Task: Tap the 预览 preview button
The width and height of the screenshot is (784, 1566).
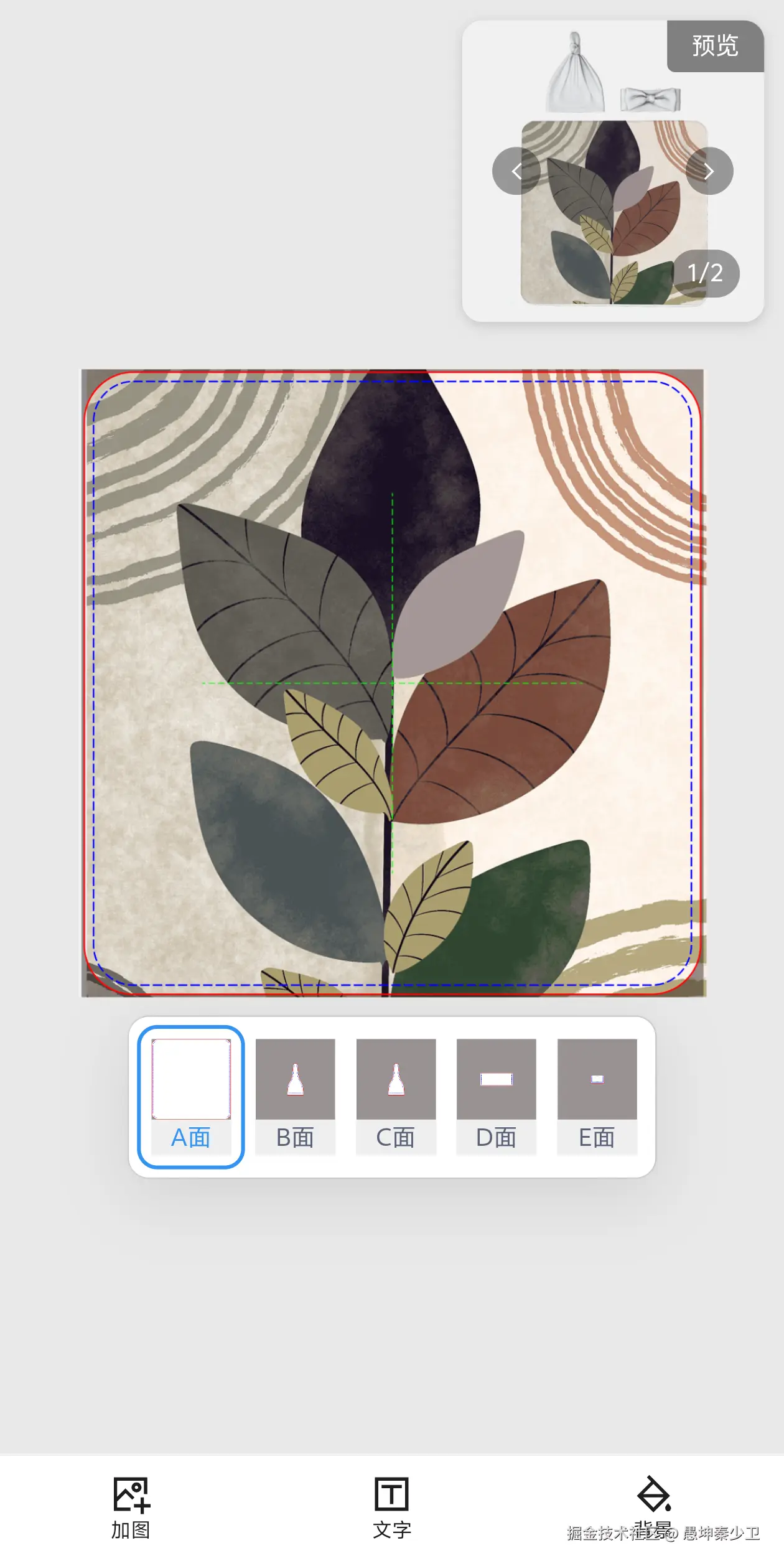Action: (715, 46)
